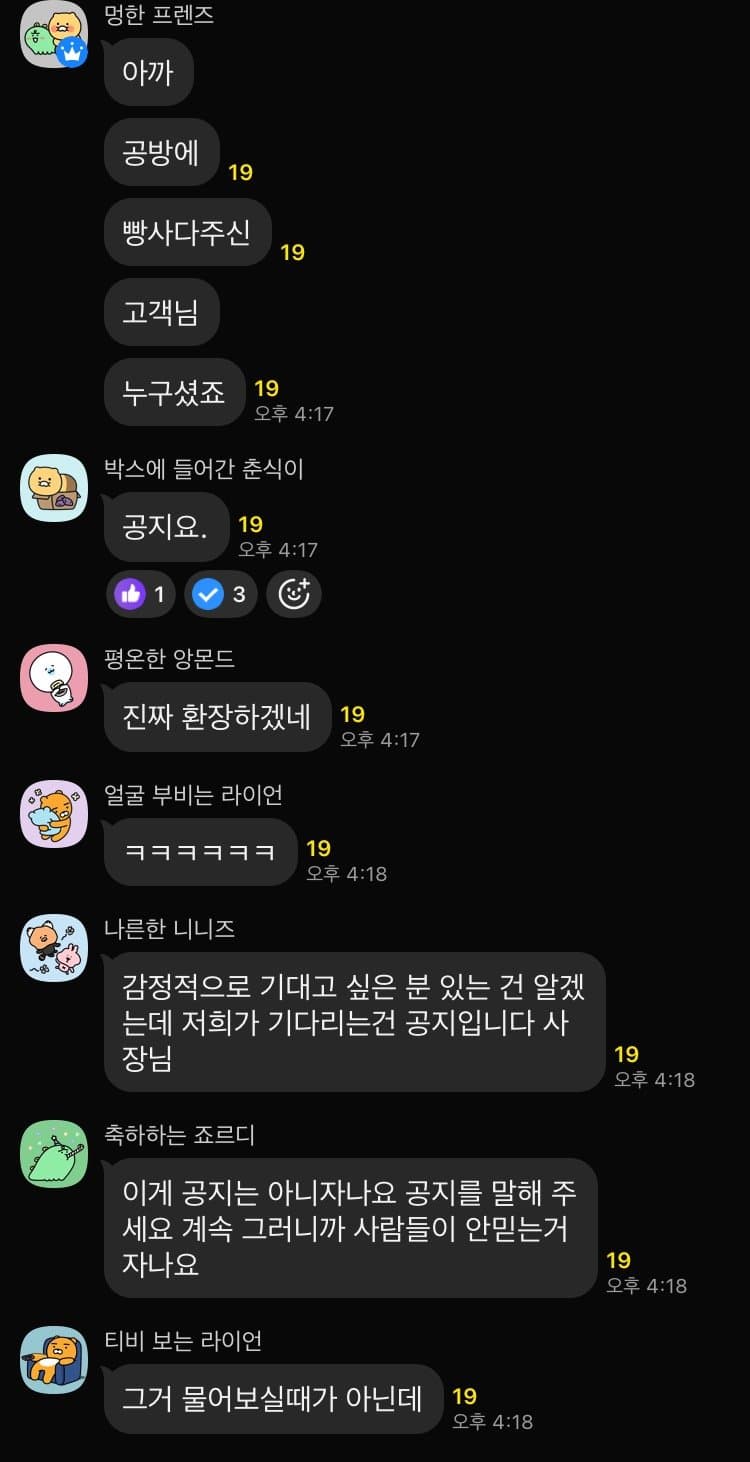750x1462 pixels.
Task: Open 티비 보는 라이언's profile picture
Action: point(54,1360)
